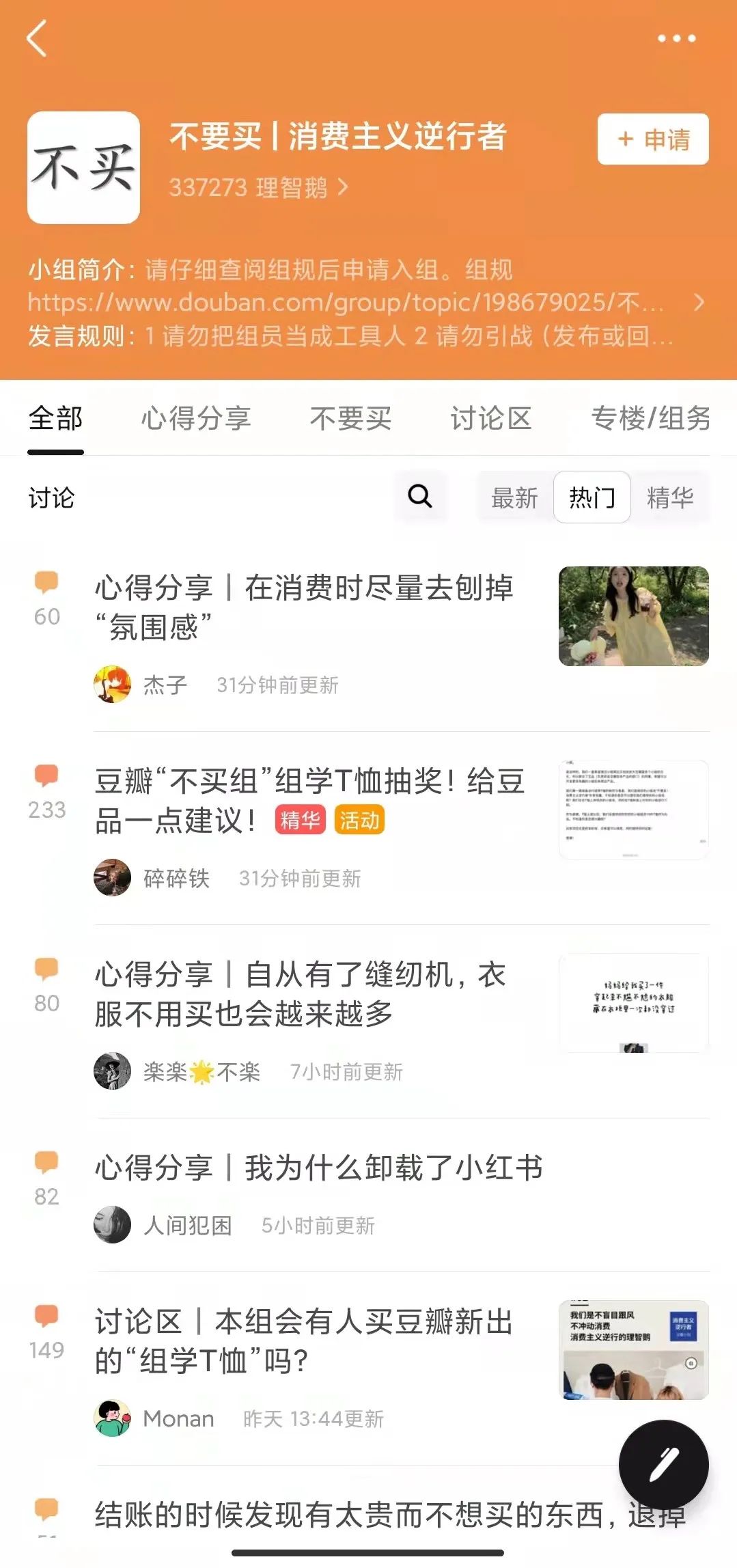Go back using the top-left arrow
The height and width of the screenshot is (1568, 737).
(37, 38)
